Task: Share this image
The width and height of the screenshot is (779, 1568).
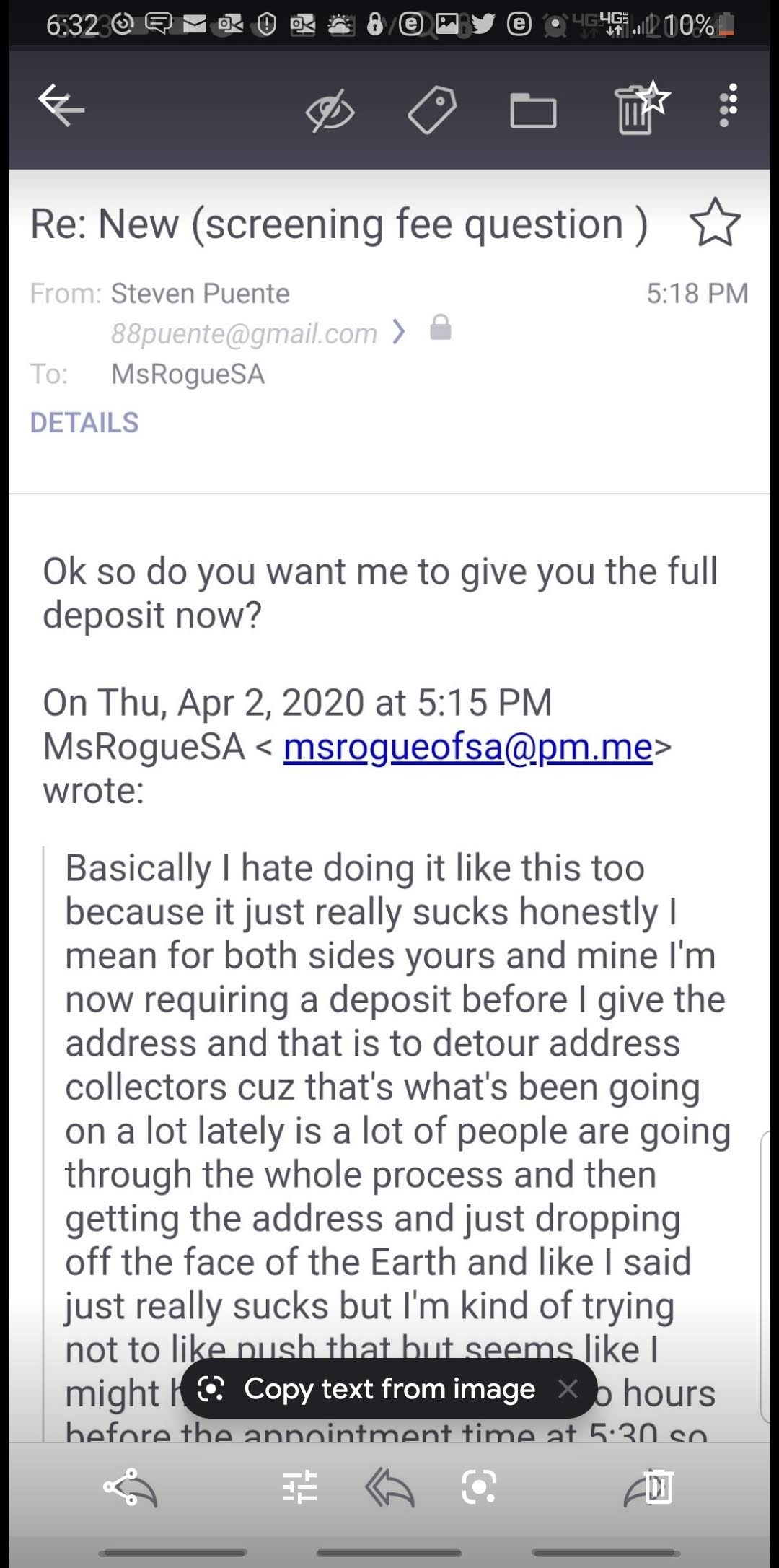Action: click(130, 1487)
